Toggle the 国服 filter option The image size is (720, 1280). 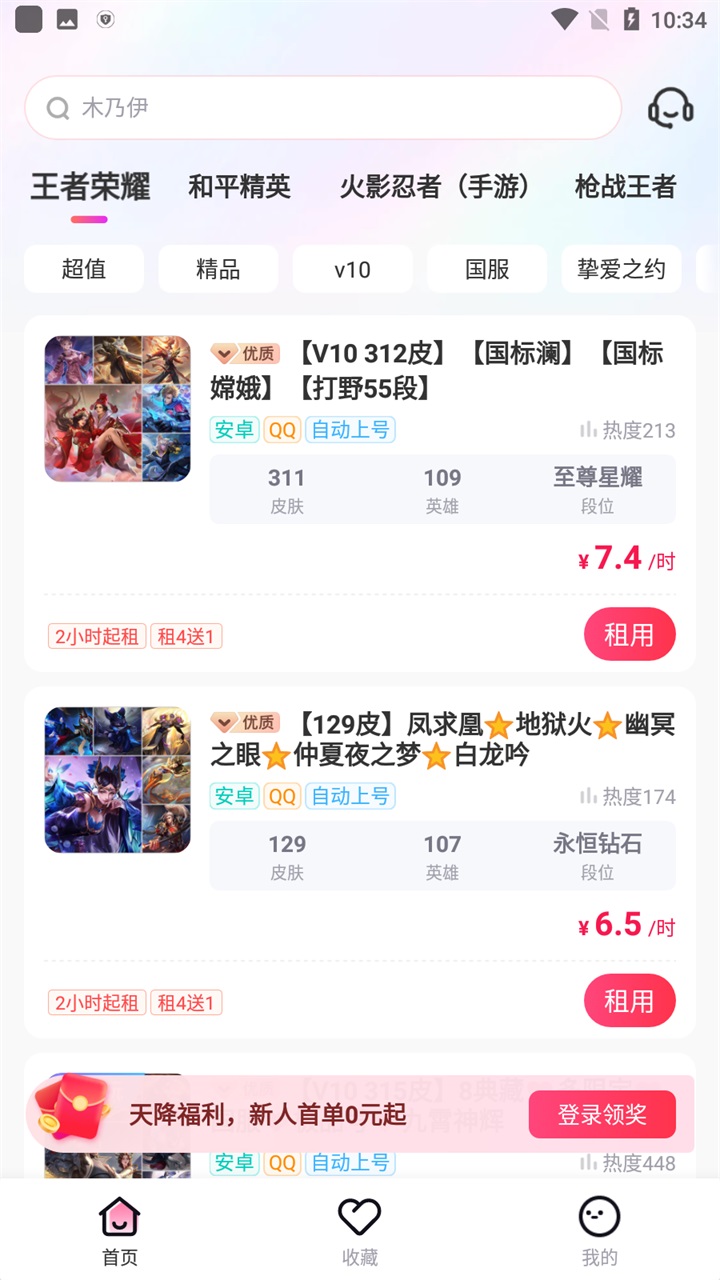click(x=487, y=268)
